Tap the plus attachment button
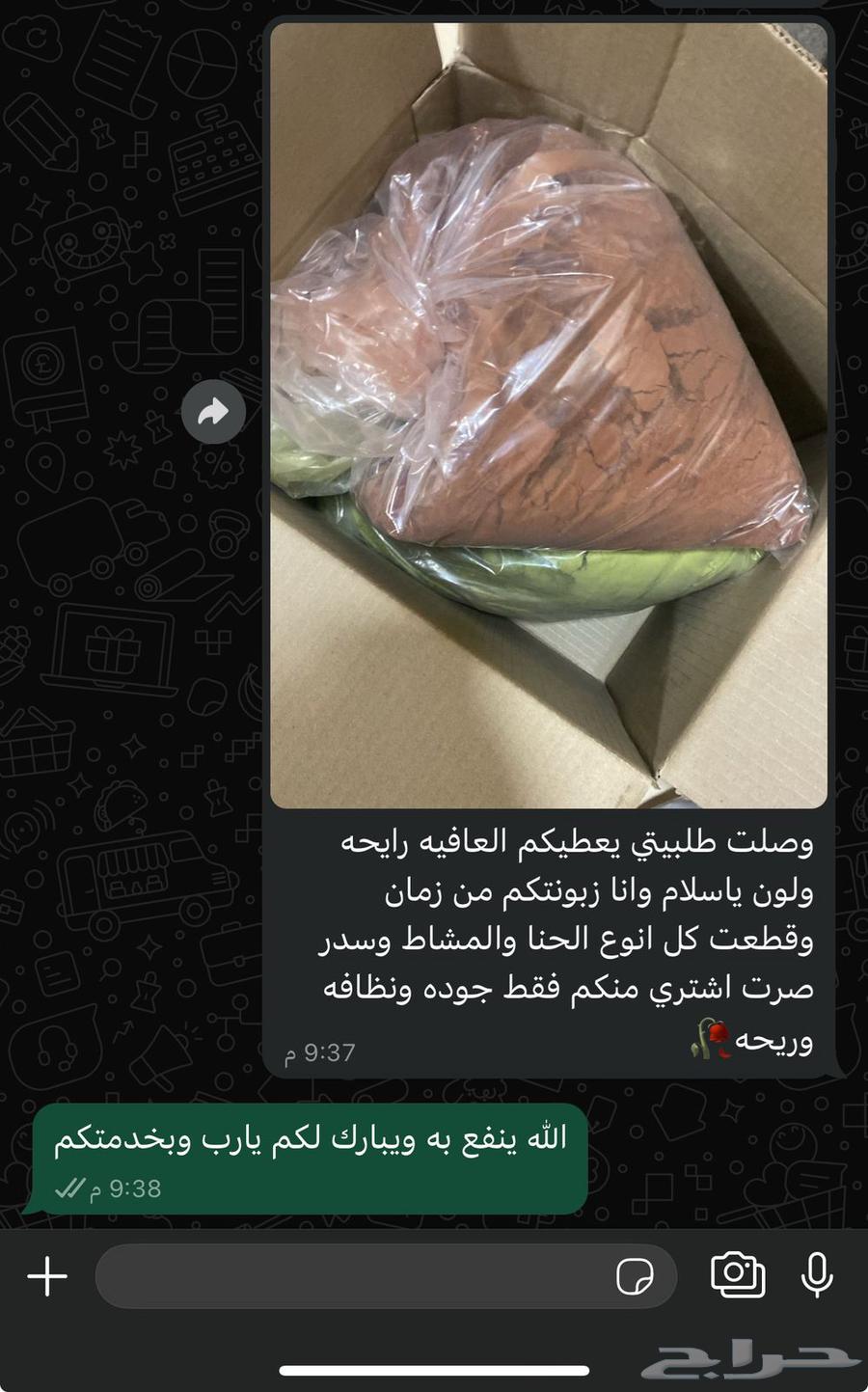This screenshot has height=1392, width=868. pos(47,1276)
